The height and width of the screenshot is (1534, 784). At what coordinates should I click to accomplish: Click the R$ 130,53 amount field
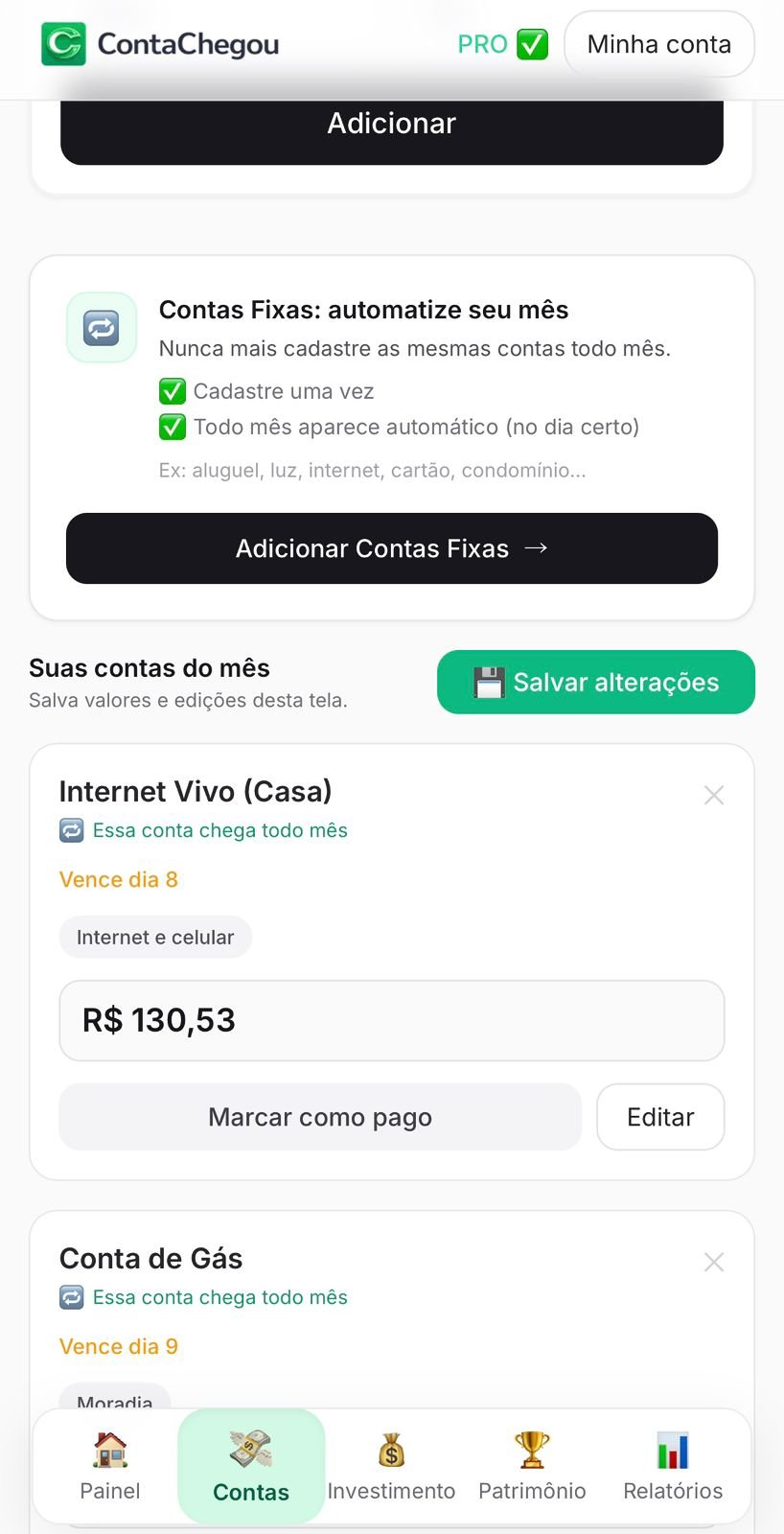(x=392, y=1020)
